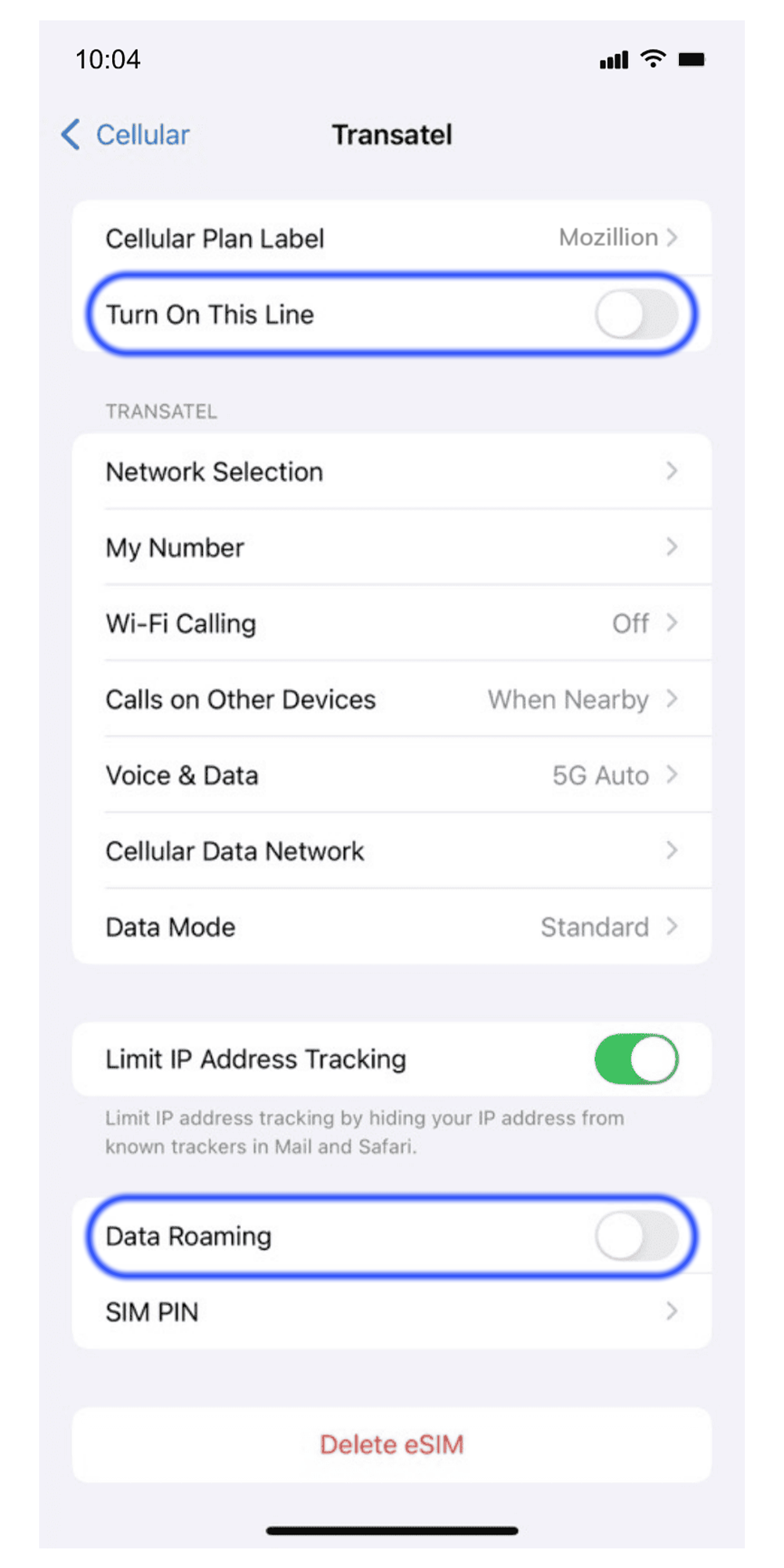784x1568 pixels.
Task: View the My Number row
Action: (390, 547)
